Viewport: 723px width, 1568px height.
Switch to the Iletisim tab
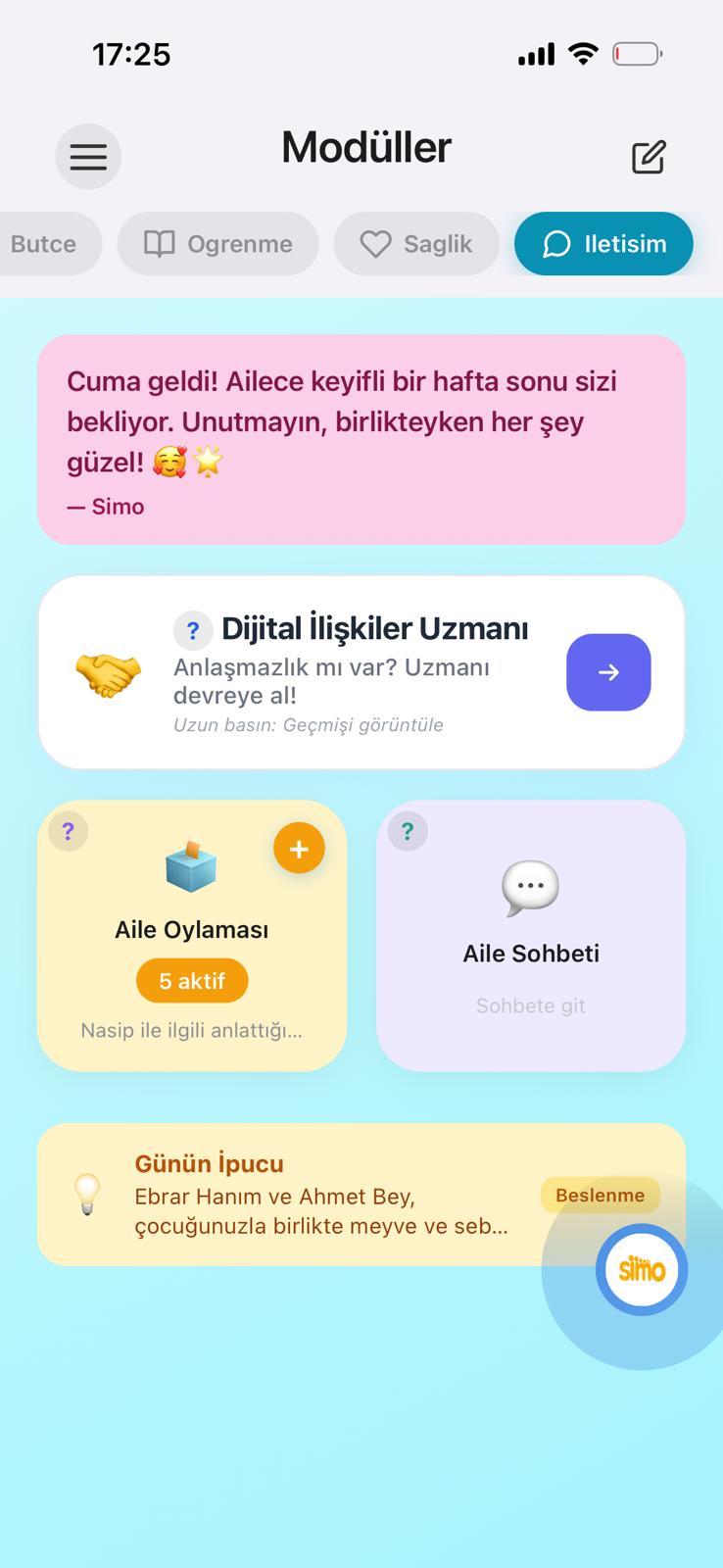point(603,243)
